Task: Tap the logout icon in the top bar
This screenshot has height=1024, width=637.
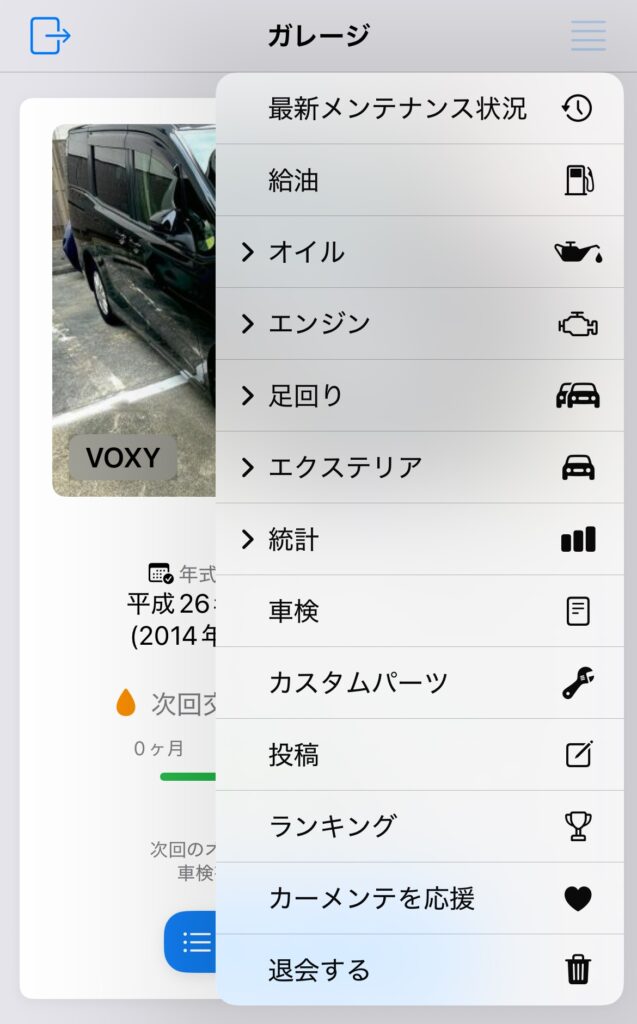Action: pyautogui.click(x=50, y=36)
